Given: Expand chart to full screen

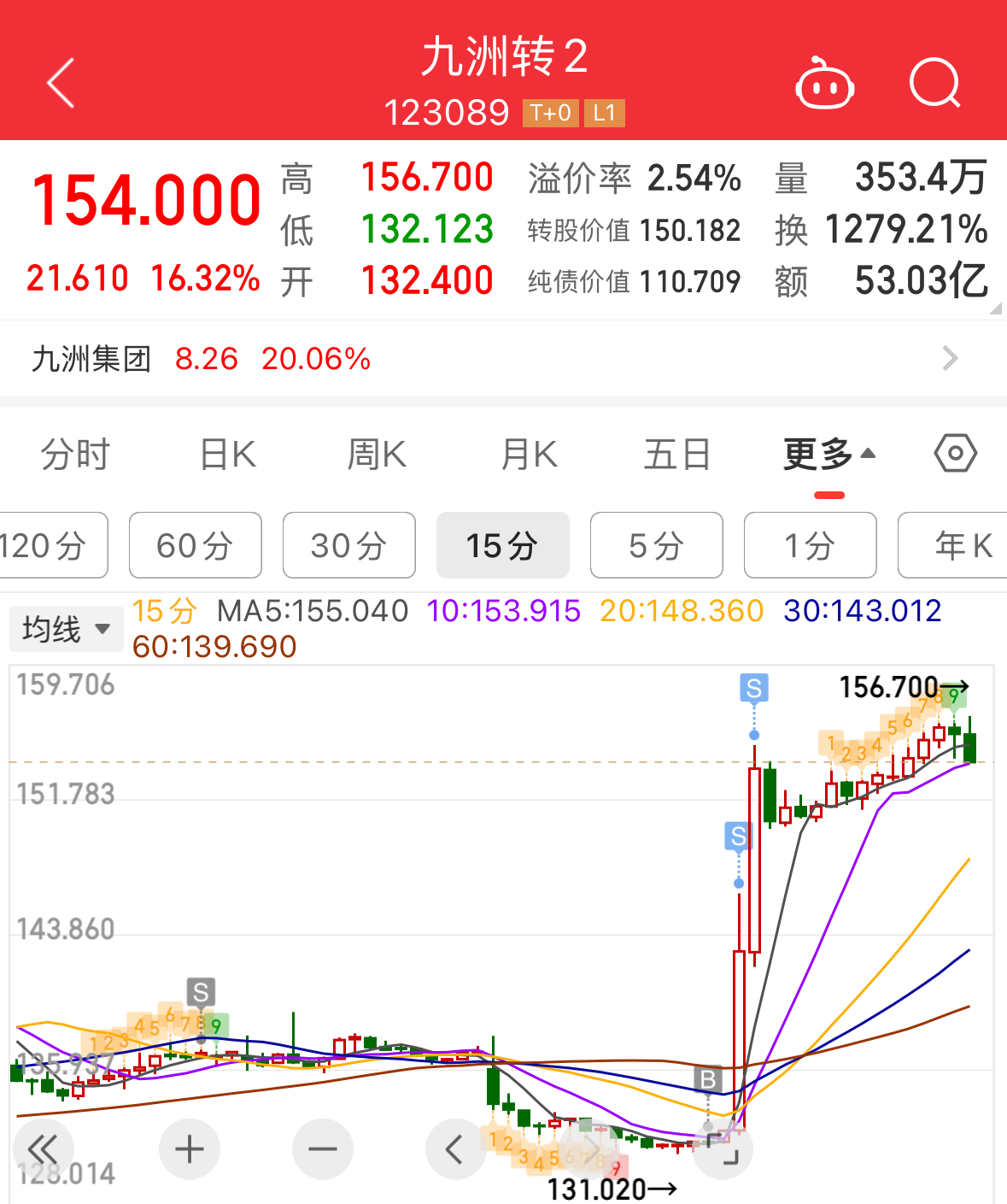Looking at the screenshot, I should [723, 1149].
